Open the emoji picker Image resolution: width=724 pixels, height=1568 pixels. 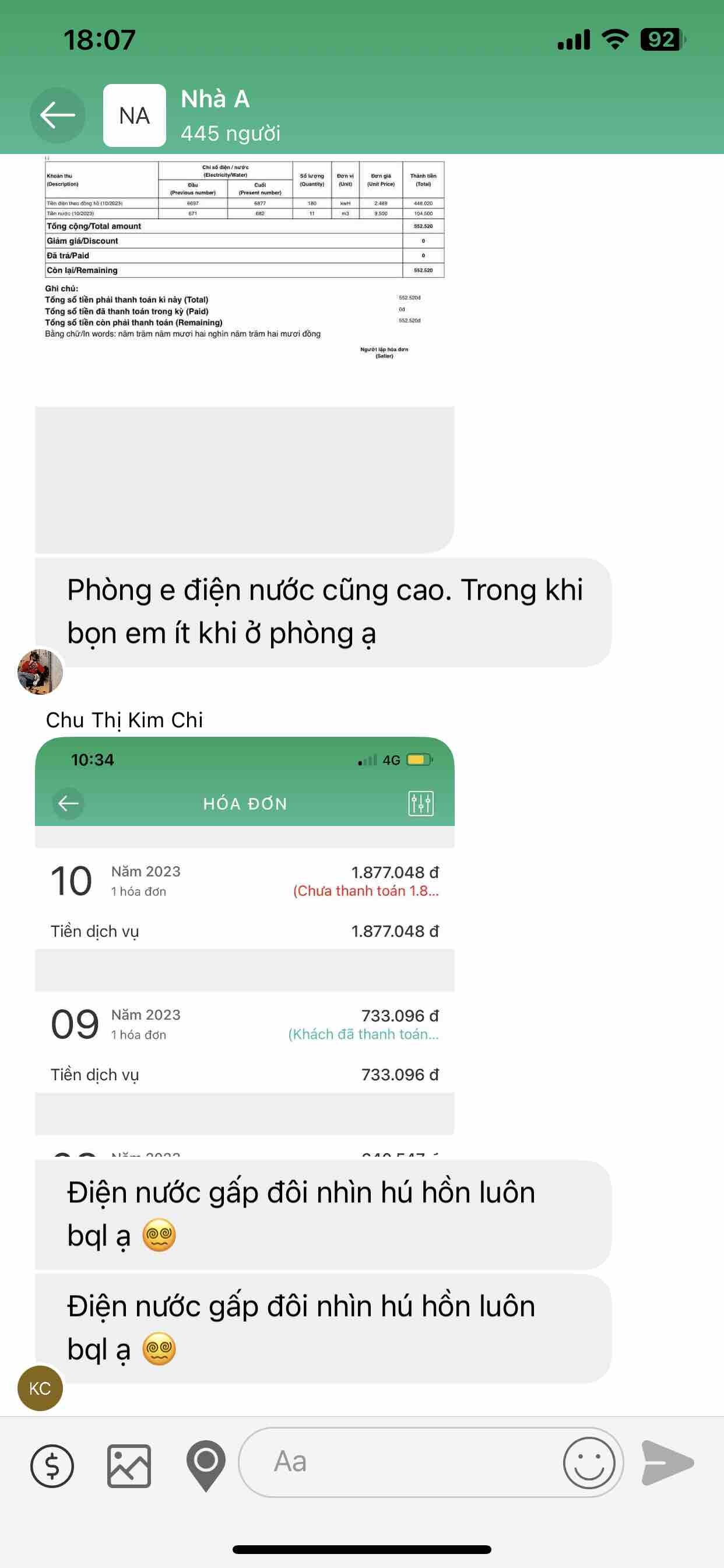coord(588,1462)
